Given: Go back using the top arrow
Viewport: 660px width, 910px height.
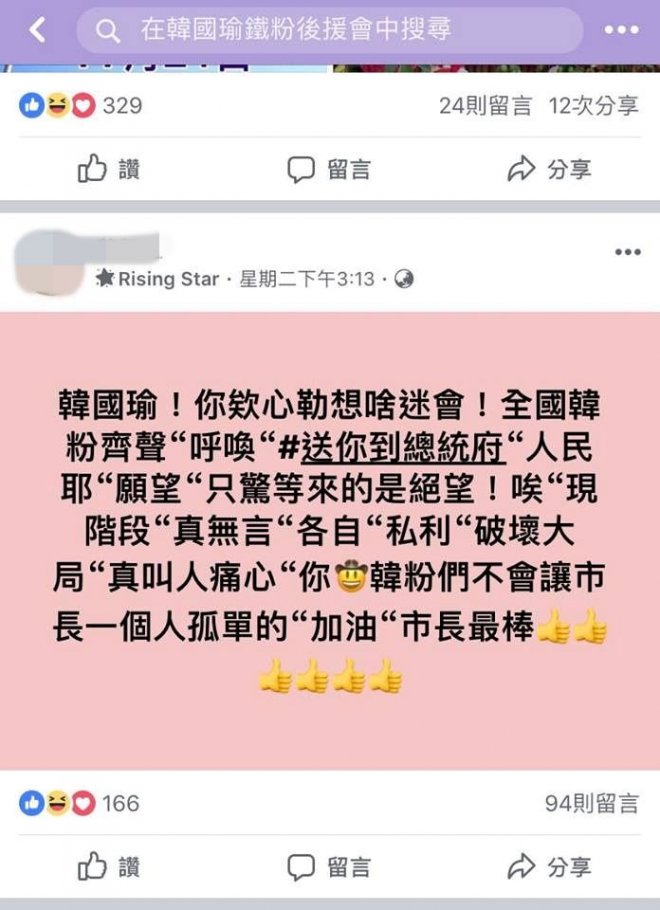Looking at the screenshot, I should [x=38, y=31].
